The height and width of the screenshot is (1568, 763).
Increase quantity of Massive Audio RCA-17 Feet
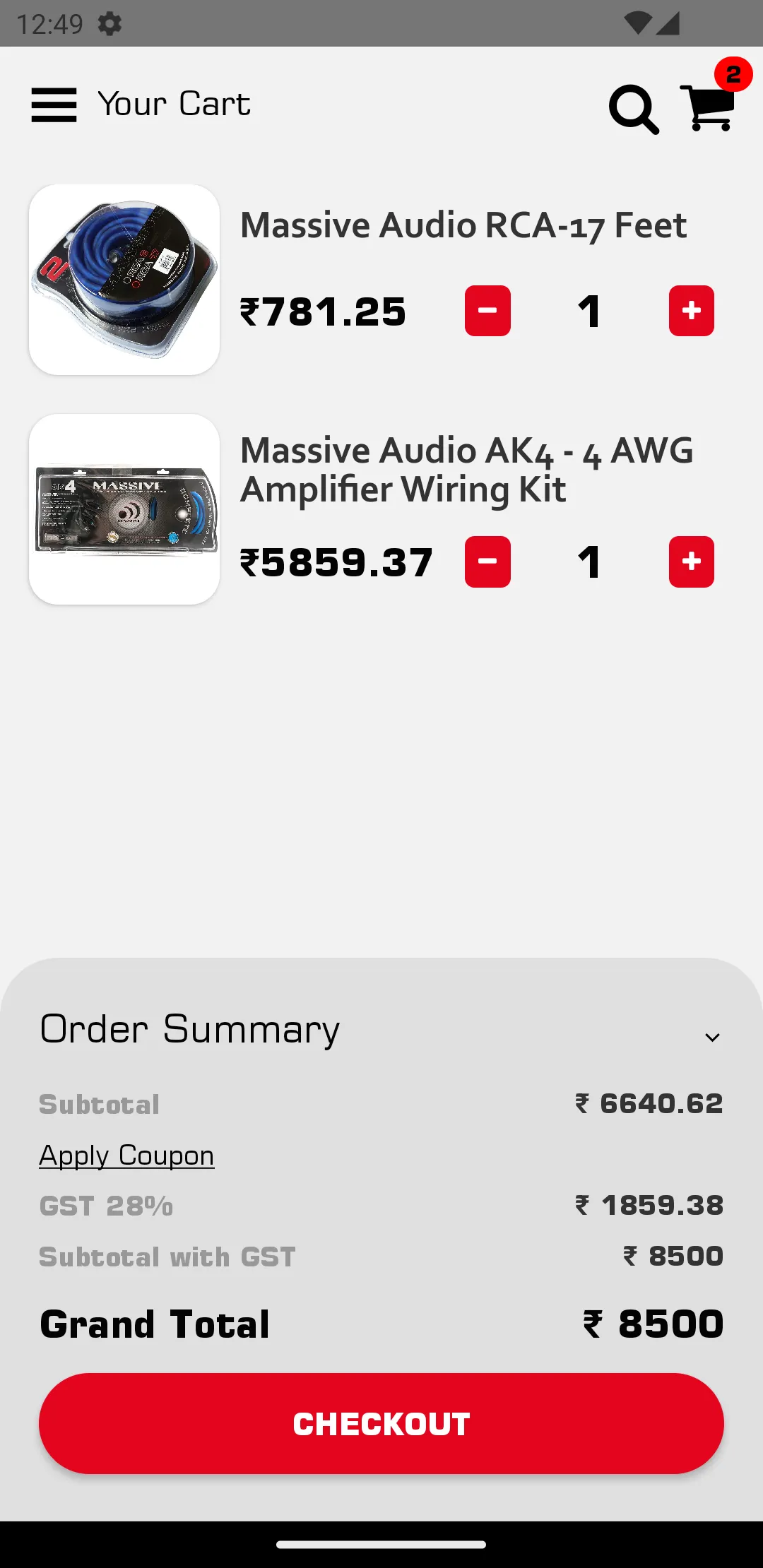[692, 311]
